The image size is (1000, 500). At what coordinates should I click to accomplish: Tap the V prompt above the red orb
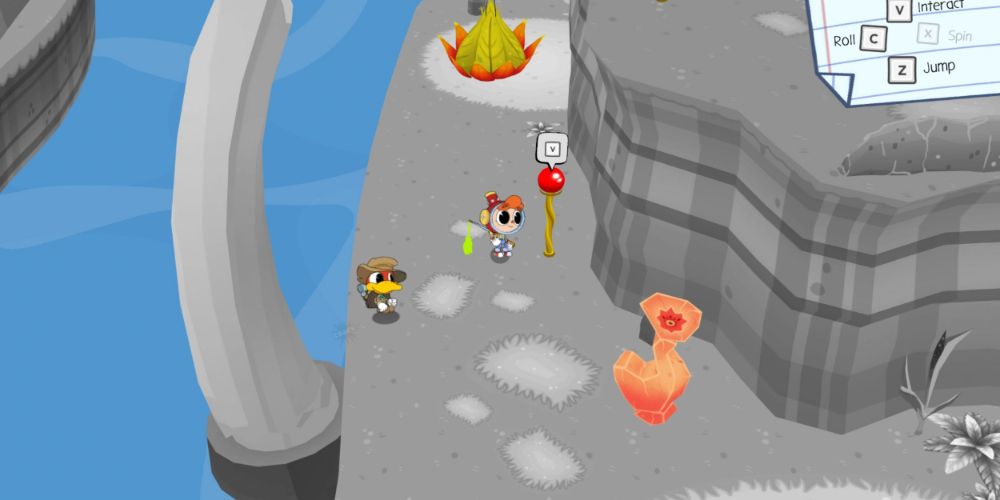(x=552, y=149)
